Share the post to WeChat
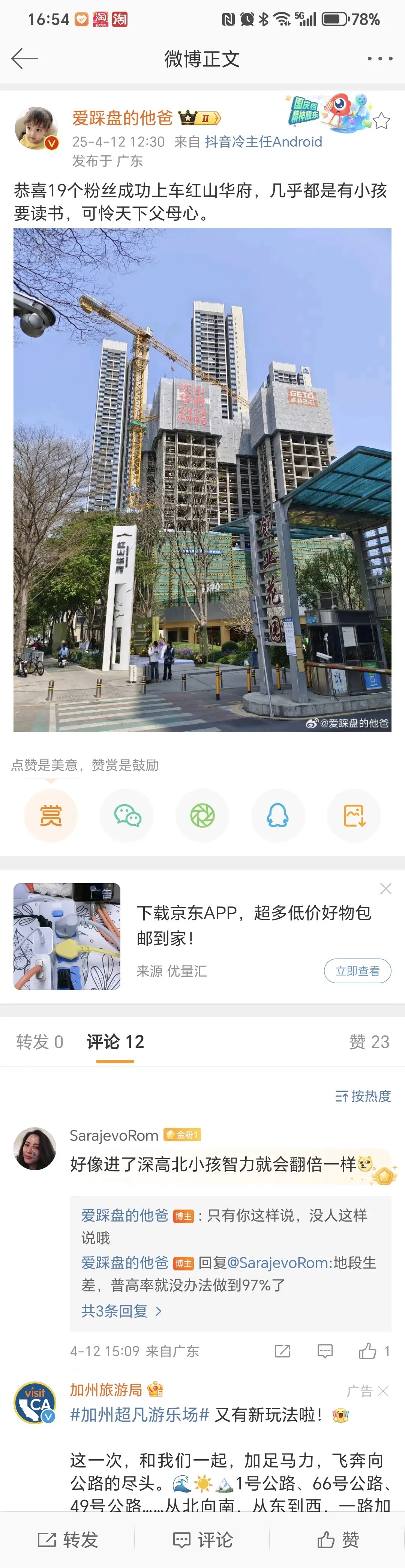This screenshot has height=1568, width=405. [x=127, y=815]
